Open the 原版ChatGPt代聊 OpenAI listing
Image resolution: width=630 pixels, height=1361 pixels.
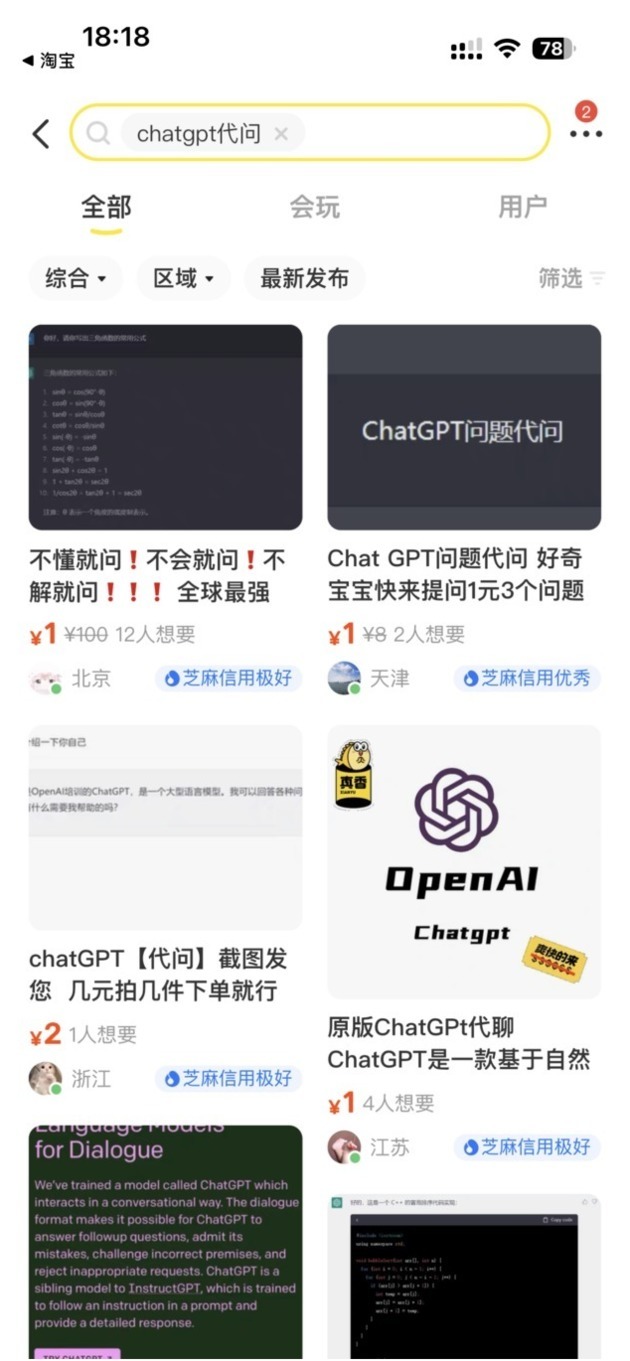click(x=464, y=862)
